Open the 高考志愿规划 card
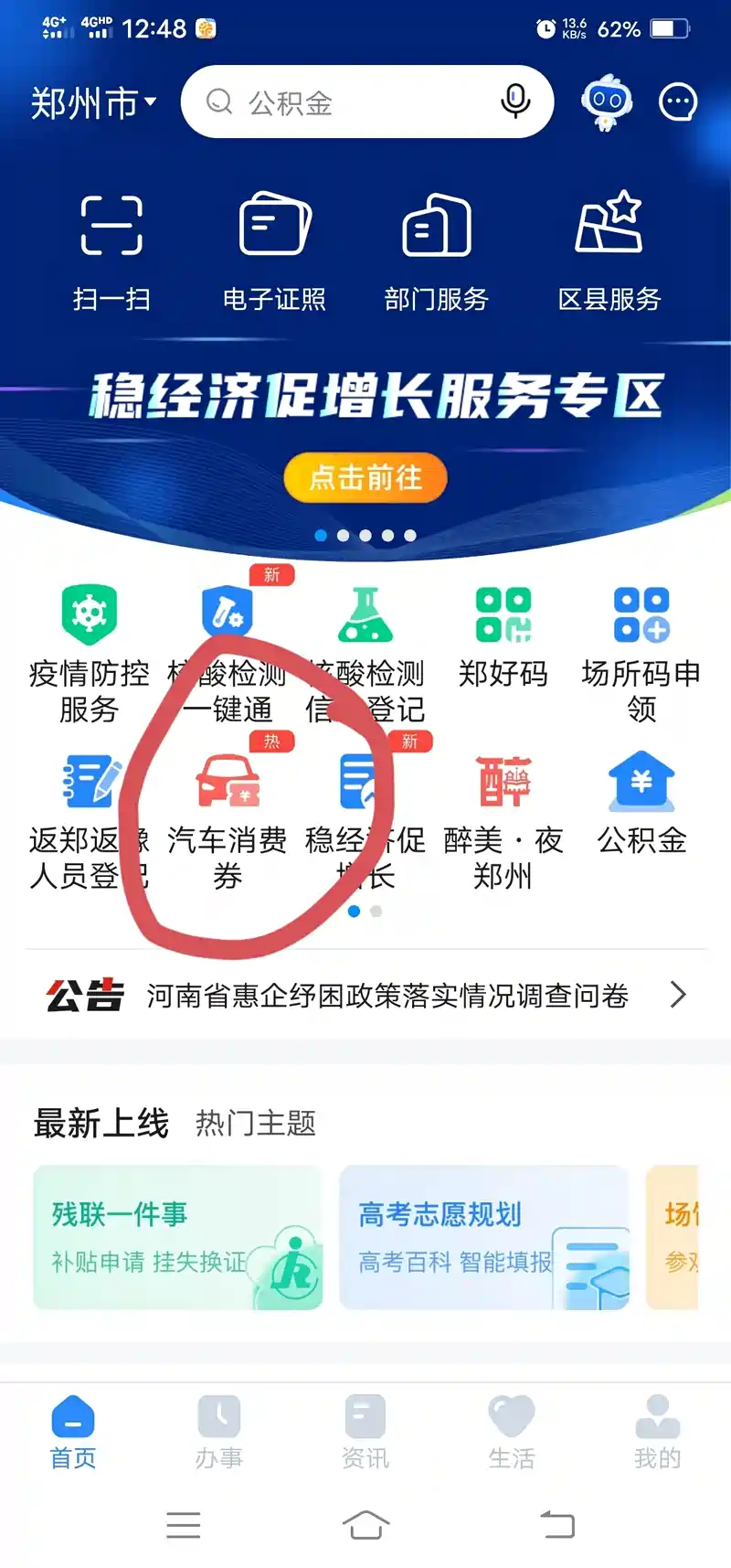Viewport: 731px width, 1568px height. [484, 1236]
